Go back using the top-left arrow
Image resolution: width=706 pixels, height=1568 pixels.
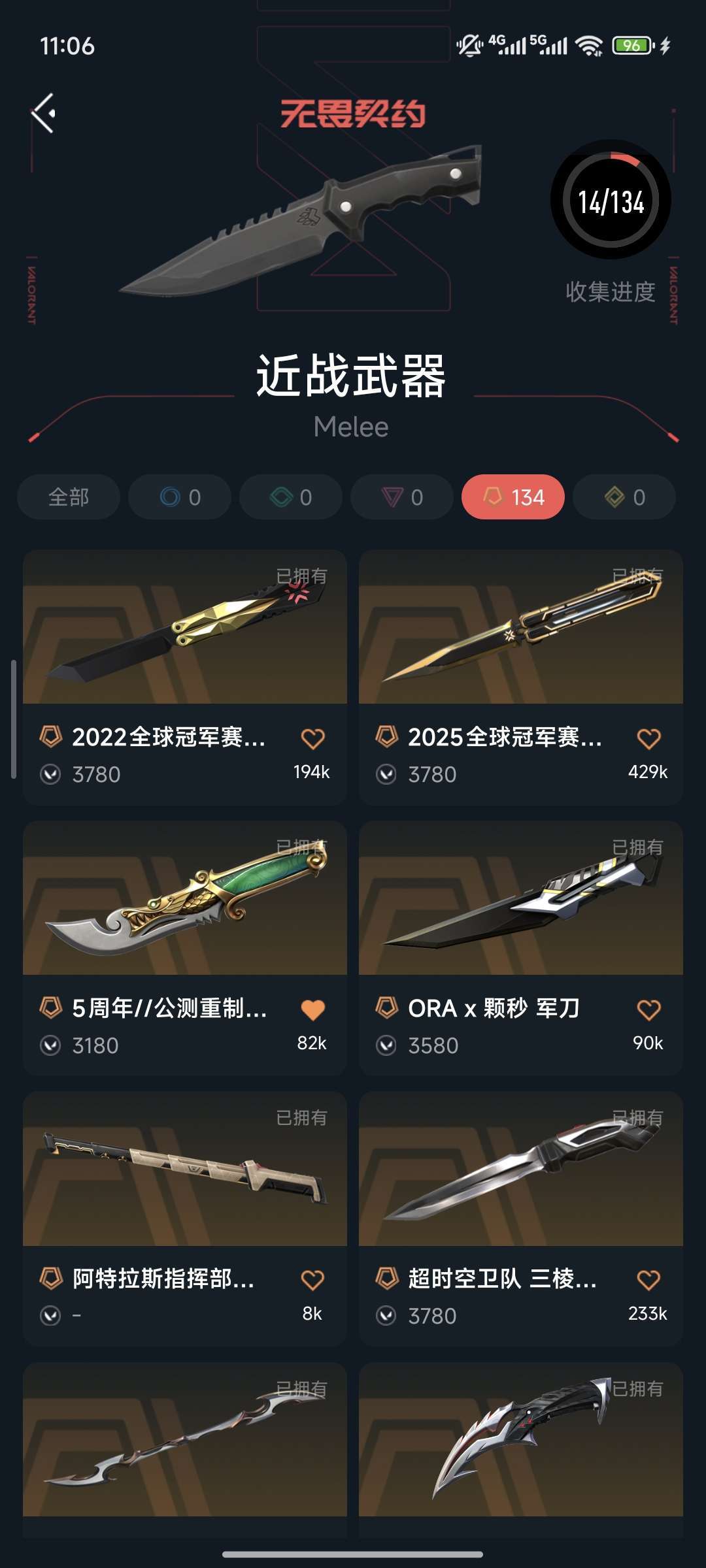(x=44, y=113)
